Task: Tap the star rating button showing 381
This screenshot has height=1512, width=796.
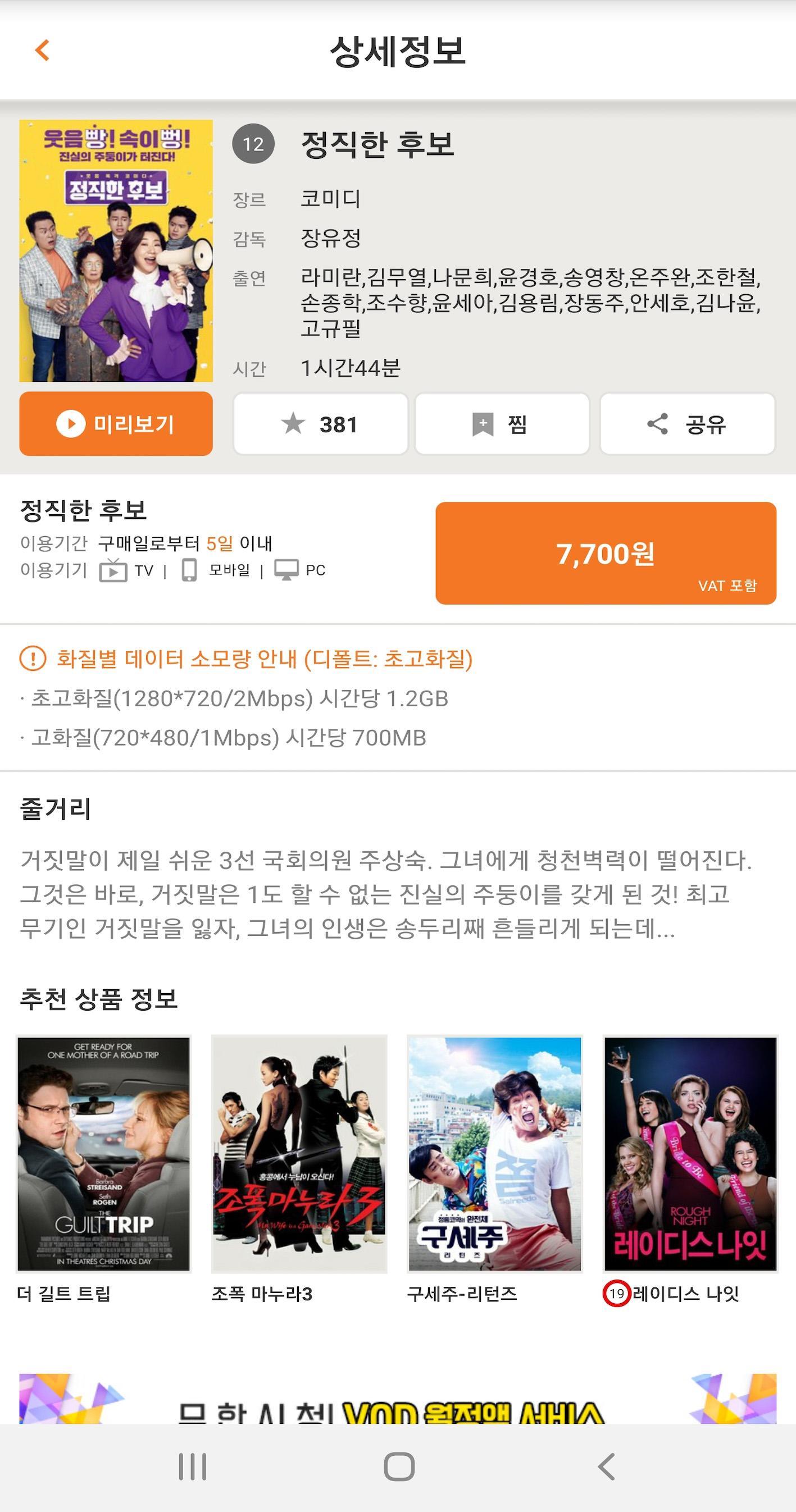Action: tap(321, 424)
